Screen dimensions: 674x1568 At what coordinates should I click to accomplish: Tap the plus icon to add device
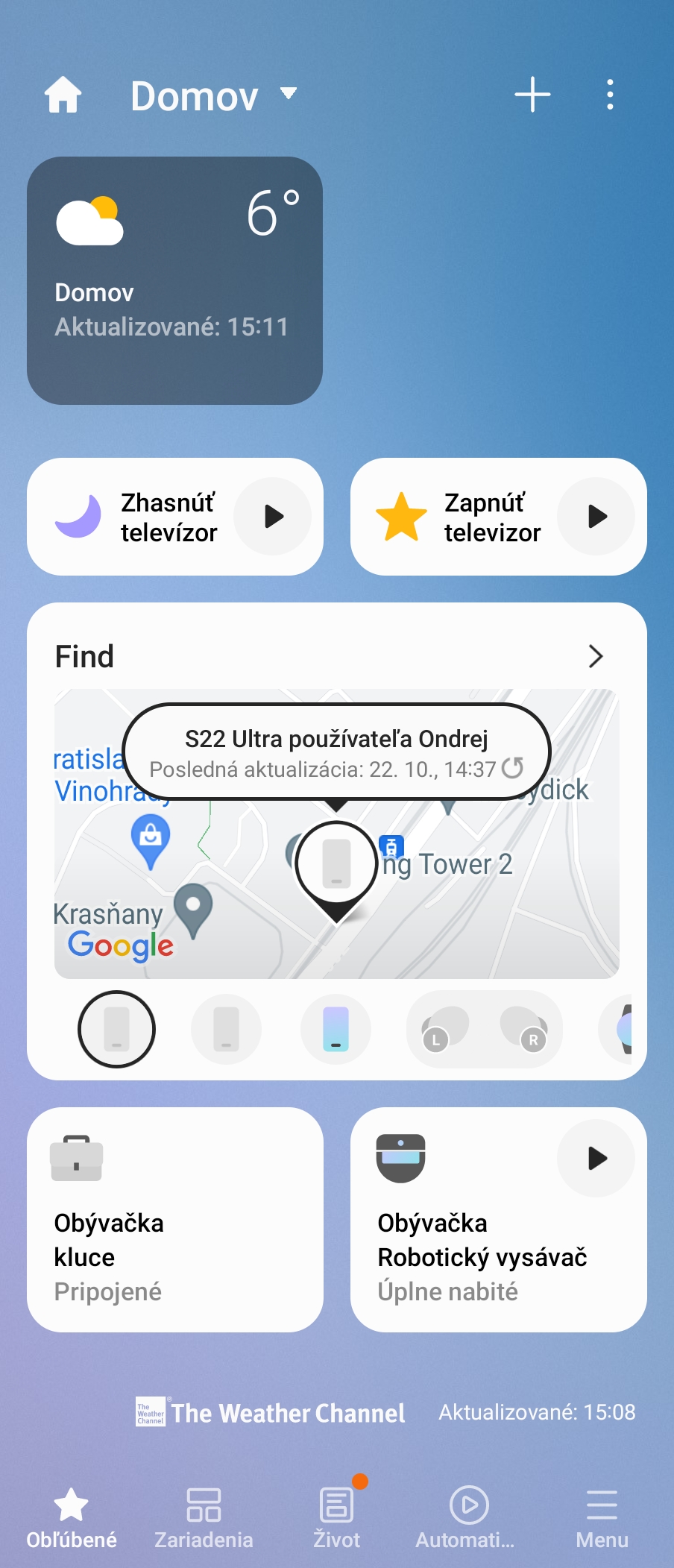(x=532, y=95)
